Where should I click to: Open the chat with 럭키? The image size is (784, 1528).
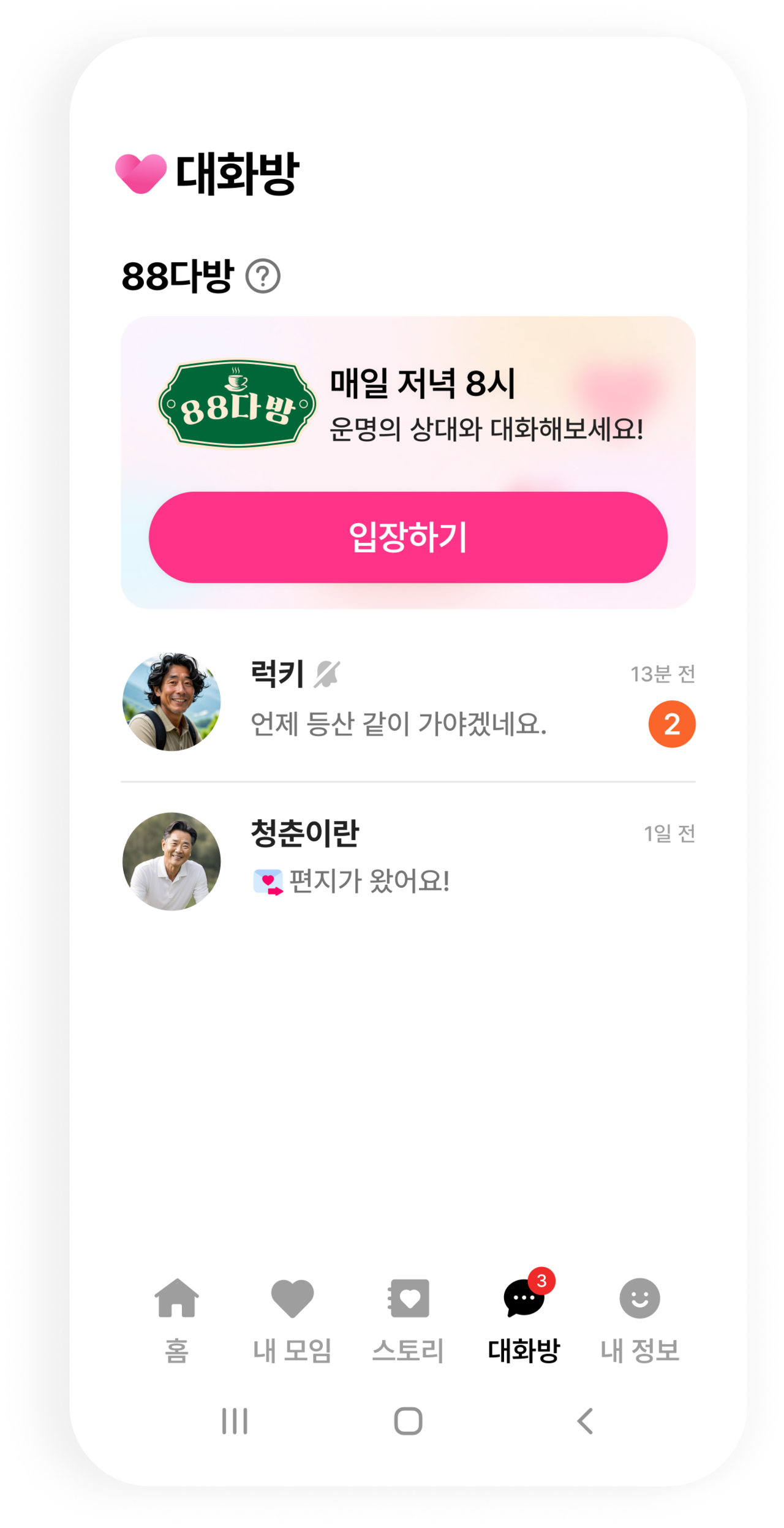pyautogui.click(x=408, y=702)
